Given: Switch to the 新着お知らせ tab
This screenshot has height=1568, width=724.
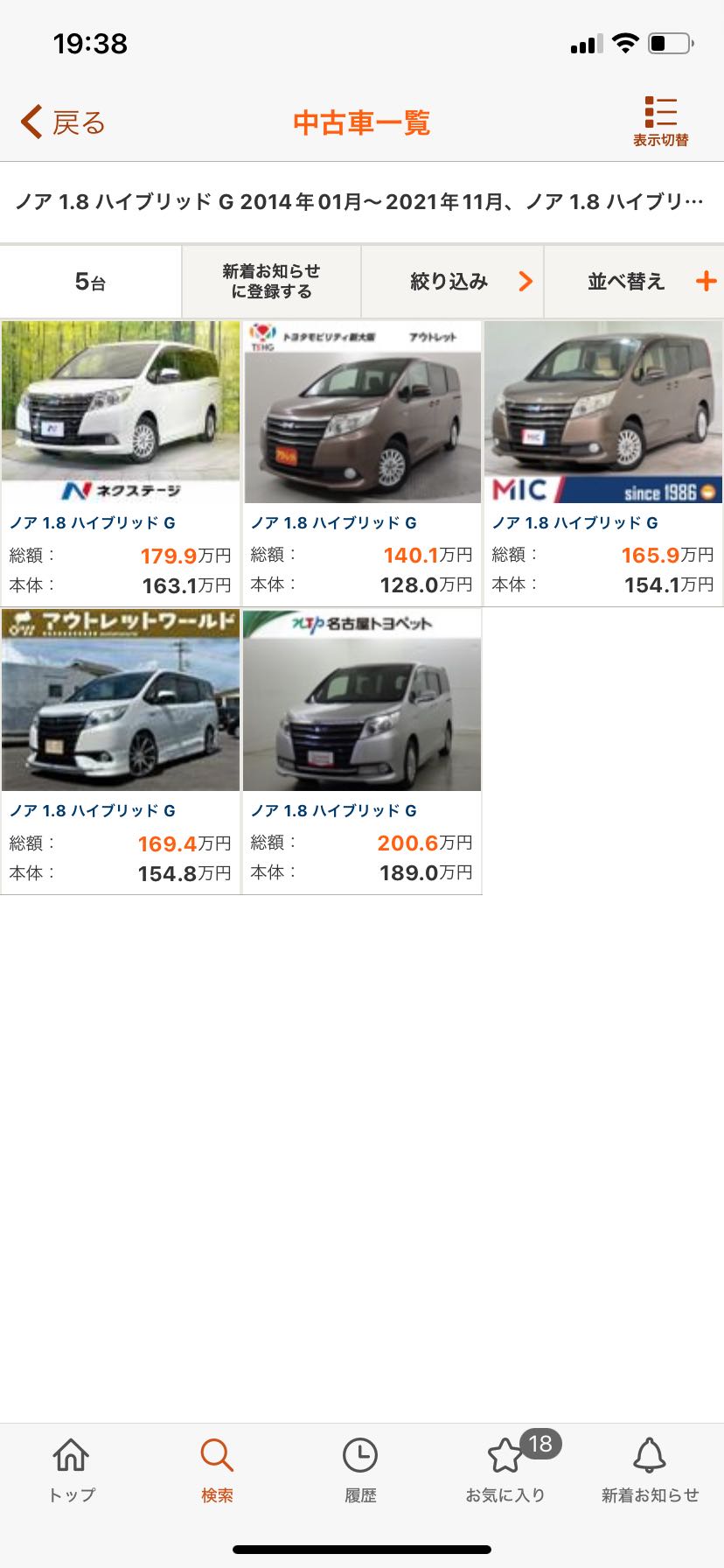Looking at the screenshot, I should pyautogui.click(x=650, y=1470).
